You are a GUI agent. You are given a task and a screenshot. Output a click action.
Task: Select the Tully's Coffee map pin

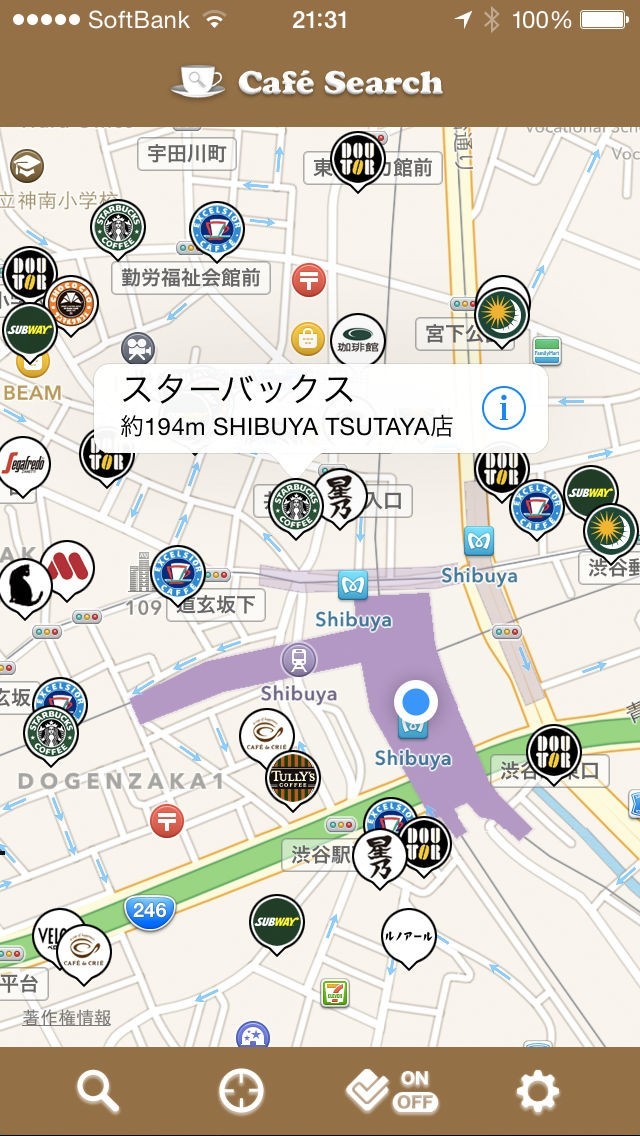(x=293, y=778)
